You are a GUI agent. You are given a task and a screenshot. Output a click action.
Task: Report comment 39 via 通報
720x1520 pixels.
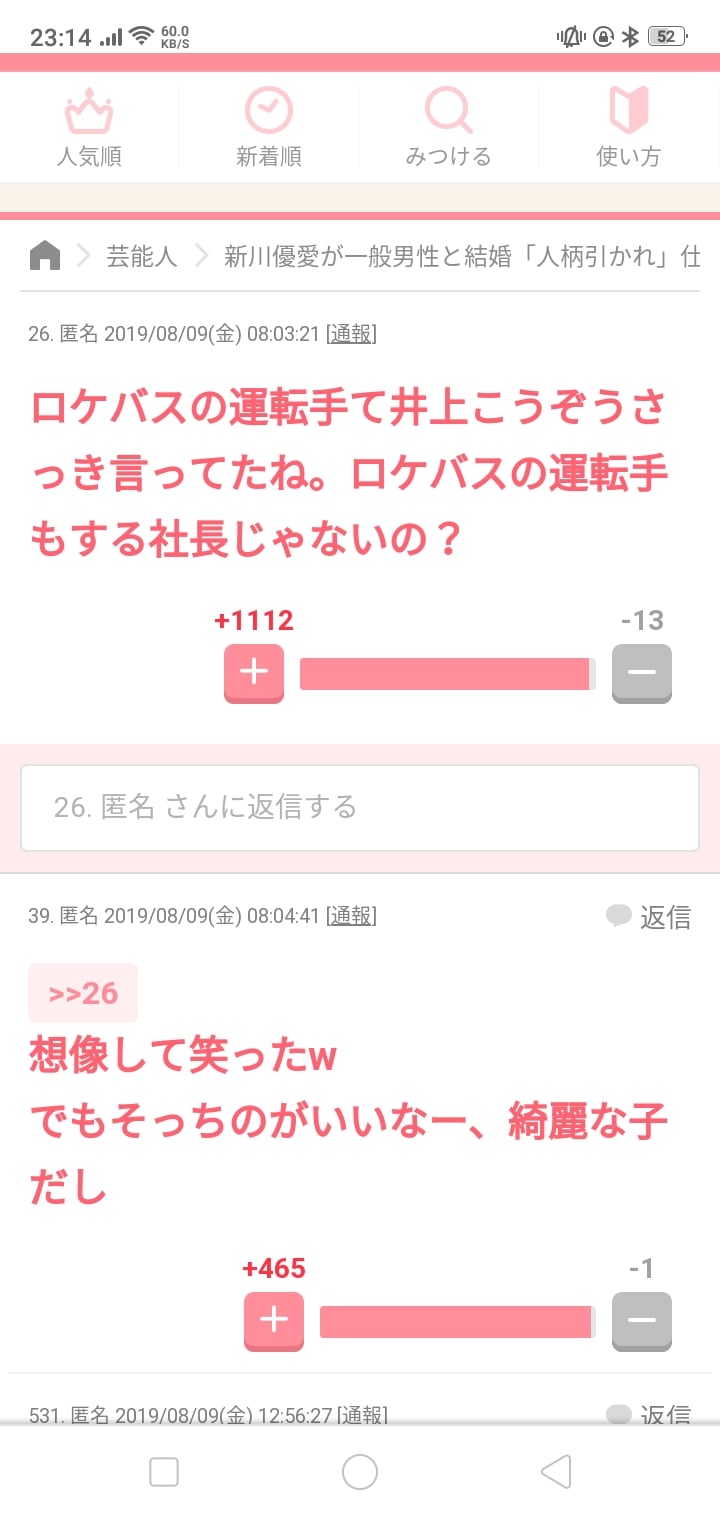pos(351,915)
